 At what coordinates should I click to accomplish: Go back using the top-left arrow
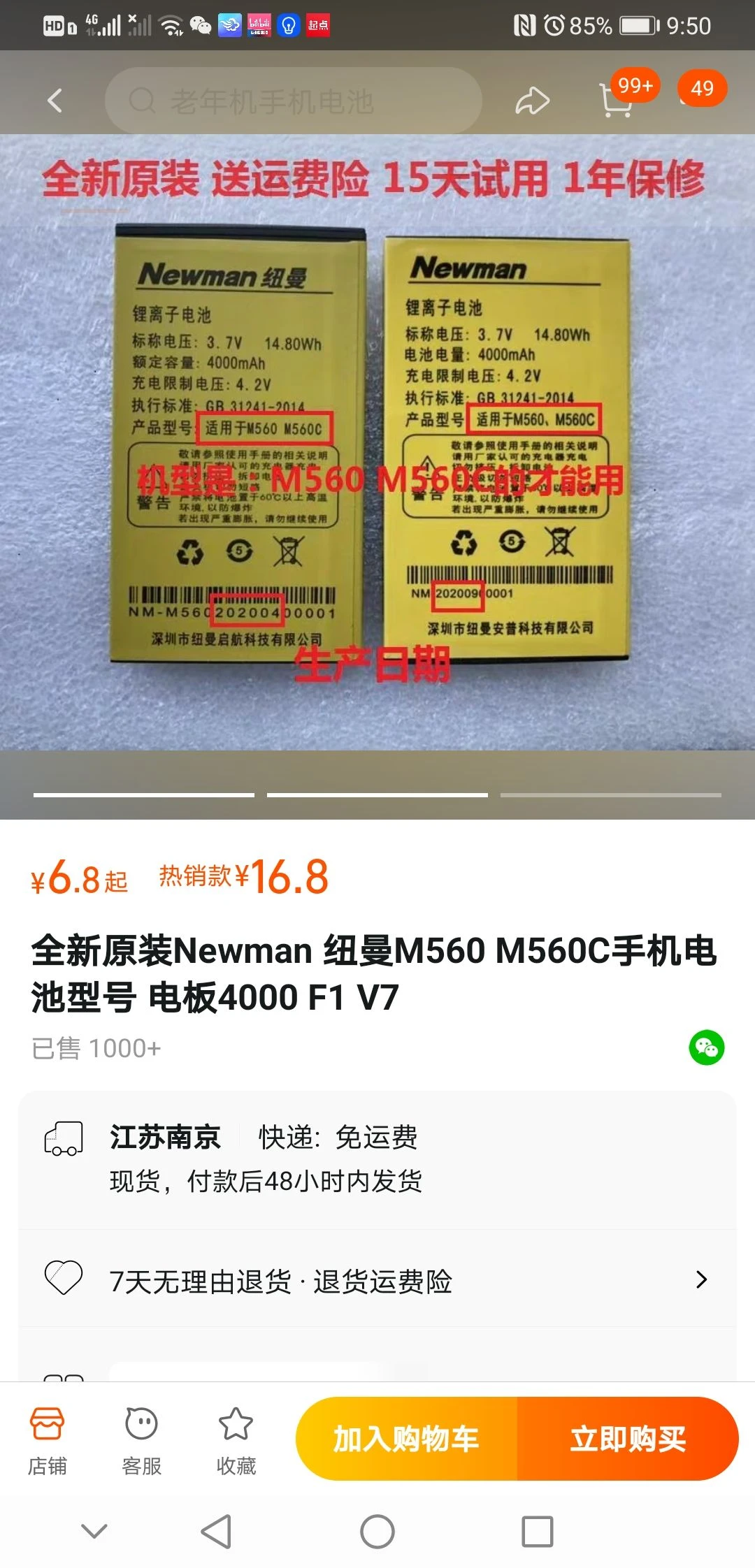click(55, 101)
